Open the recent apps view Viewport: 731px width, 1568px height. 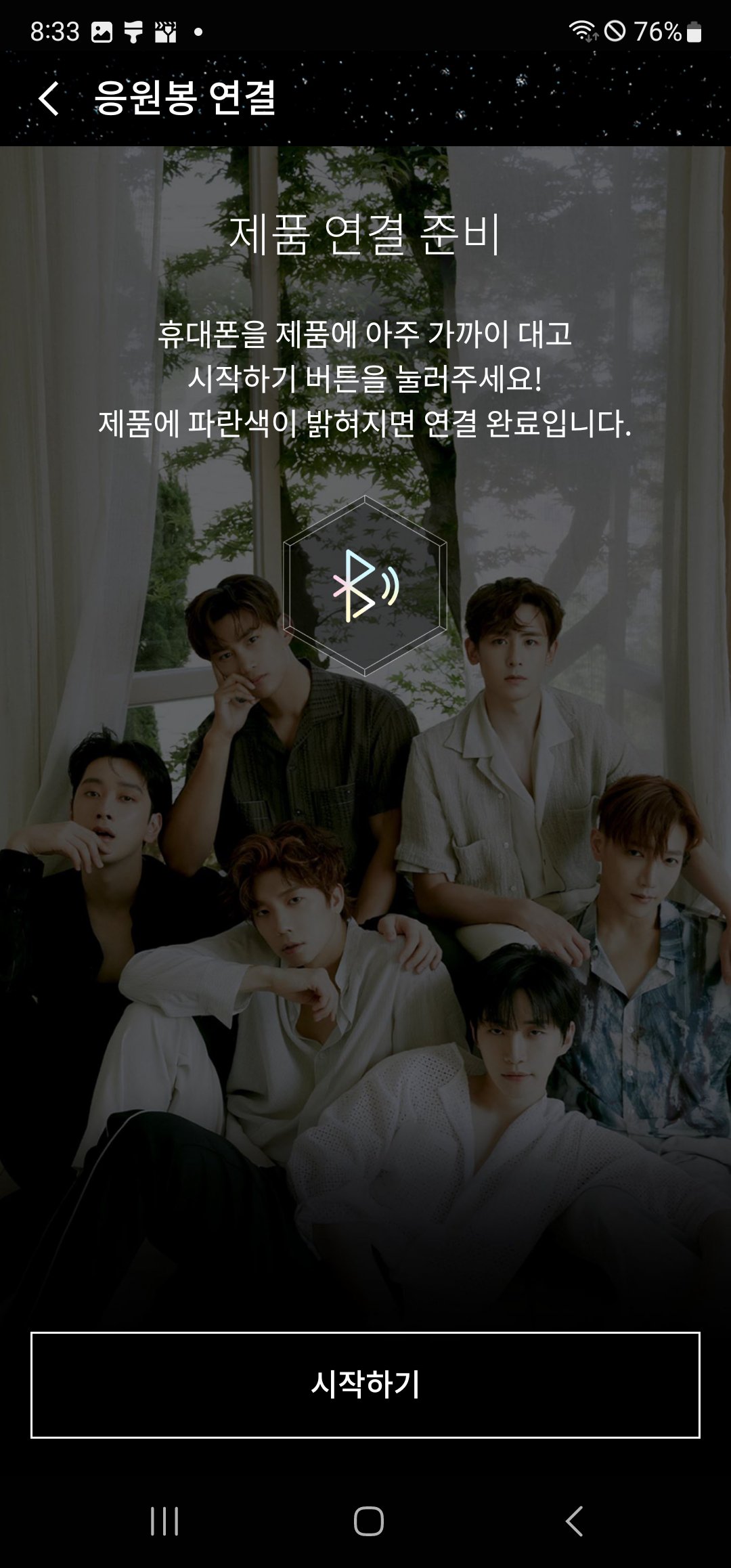(x=164, y=1521)
